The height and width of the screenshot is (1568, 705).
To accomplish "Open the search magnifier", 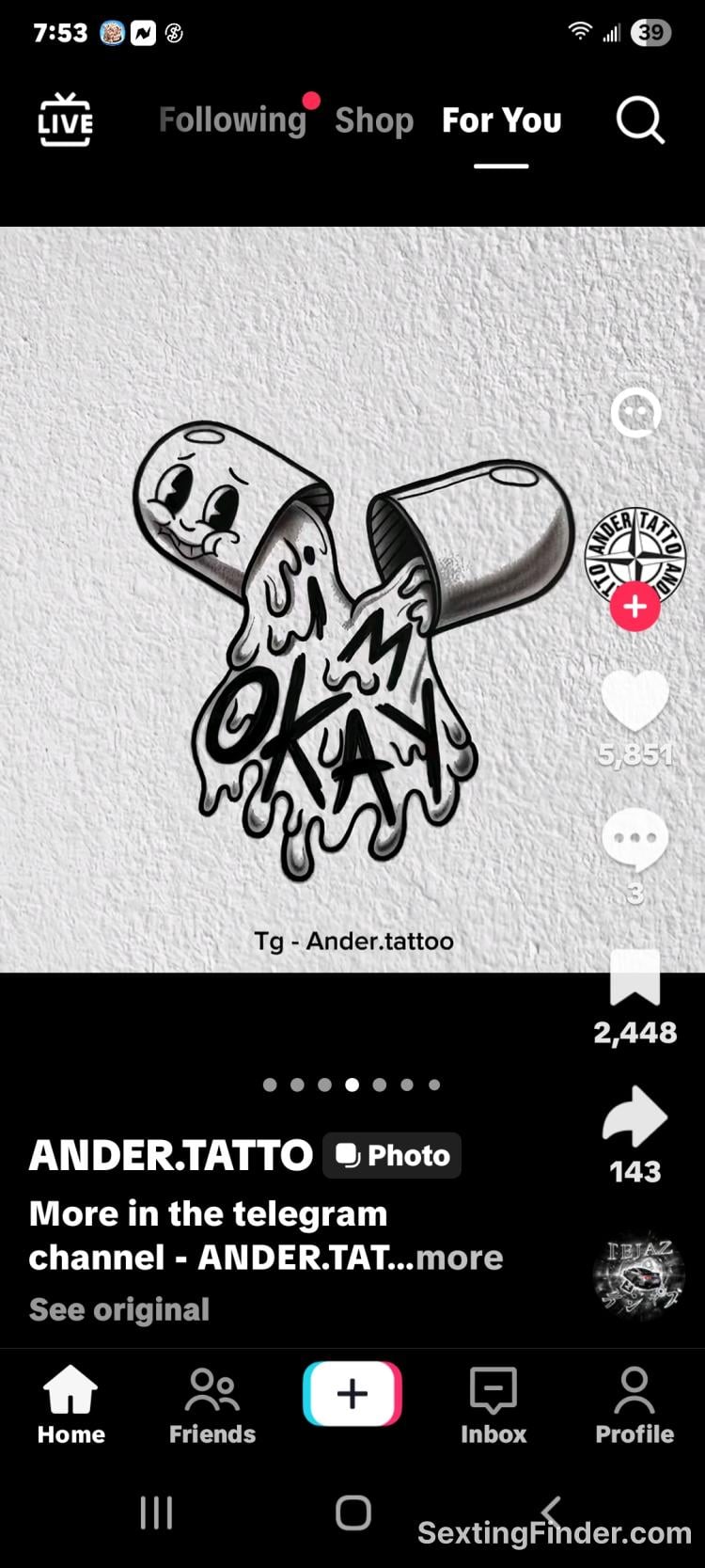I will coord(640,120).
